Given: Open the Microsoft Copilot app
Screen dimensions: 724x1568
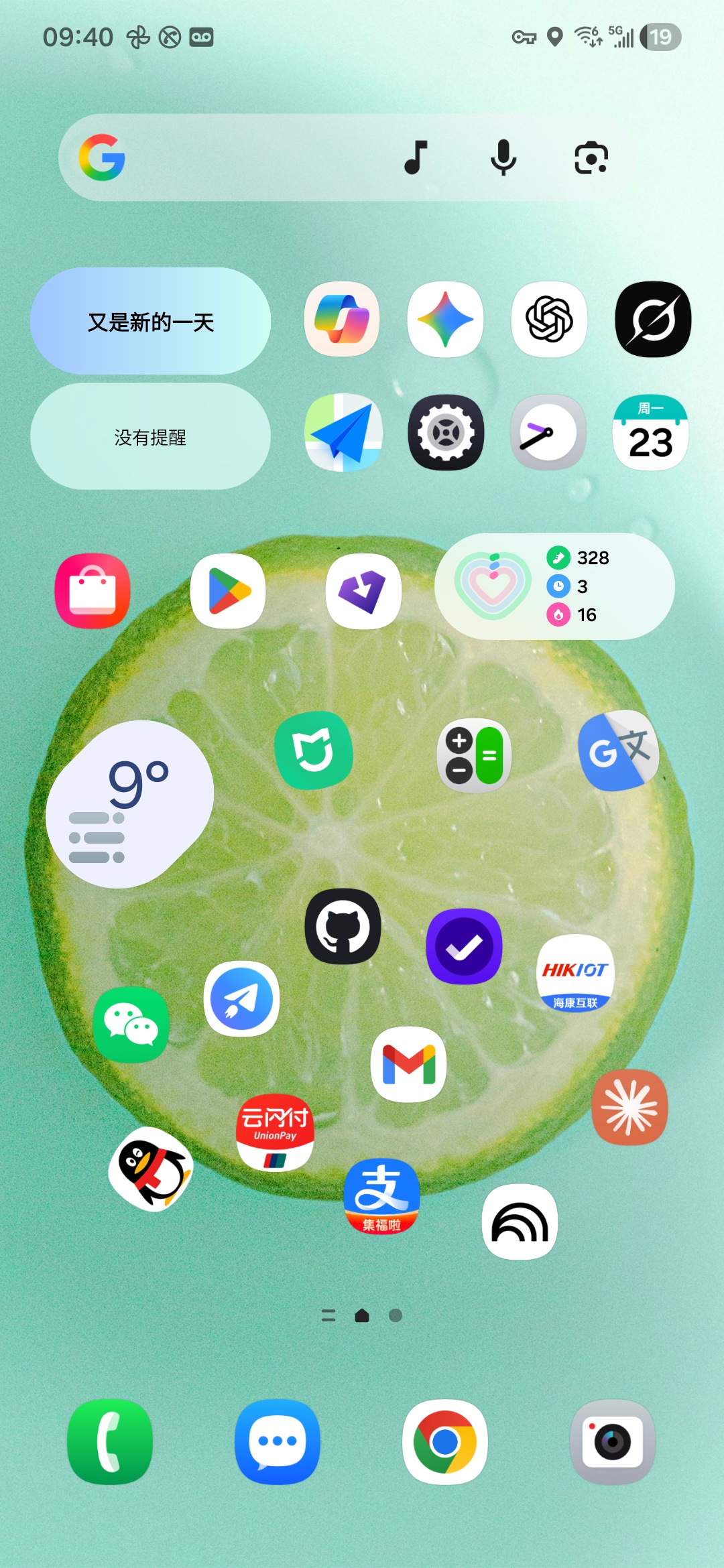Looking at the screenshot, I should coord(342,320).
